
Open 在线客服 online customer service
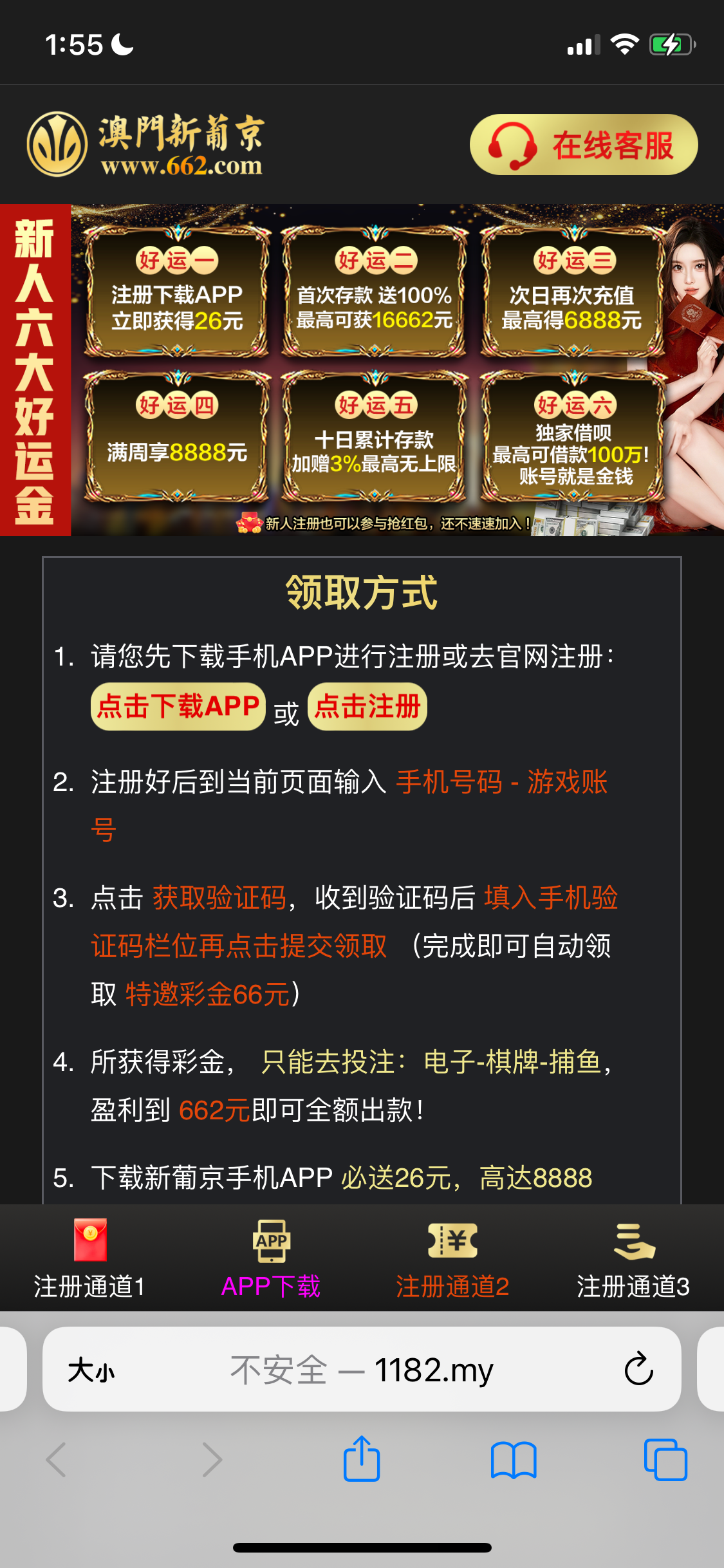[583, 145]
